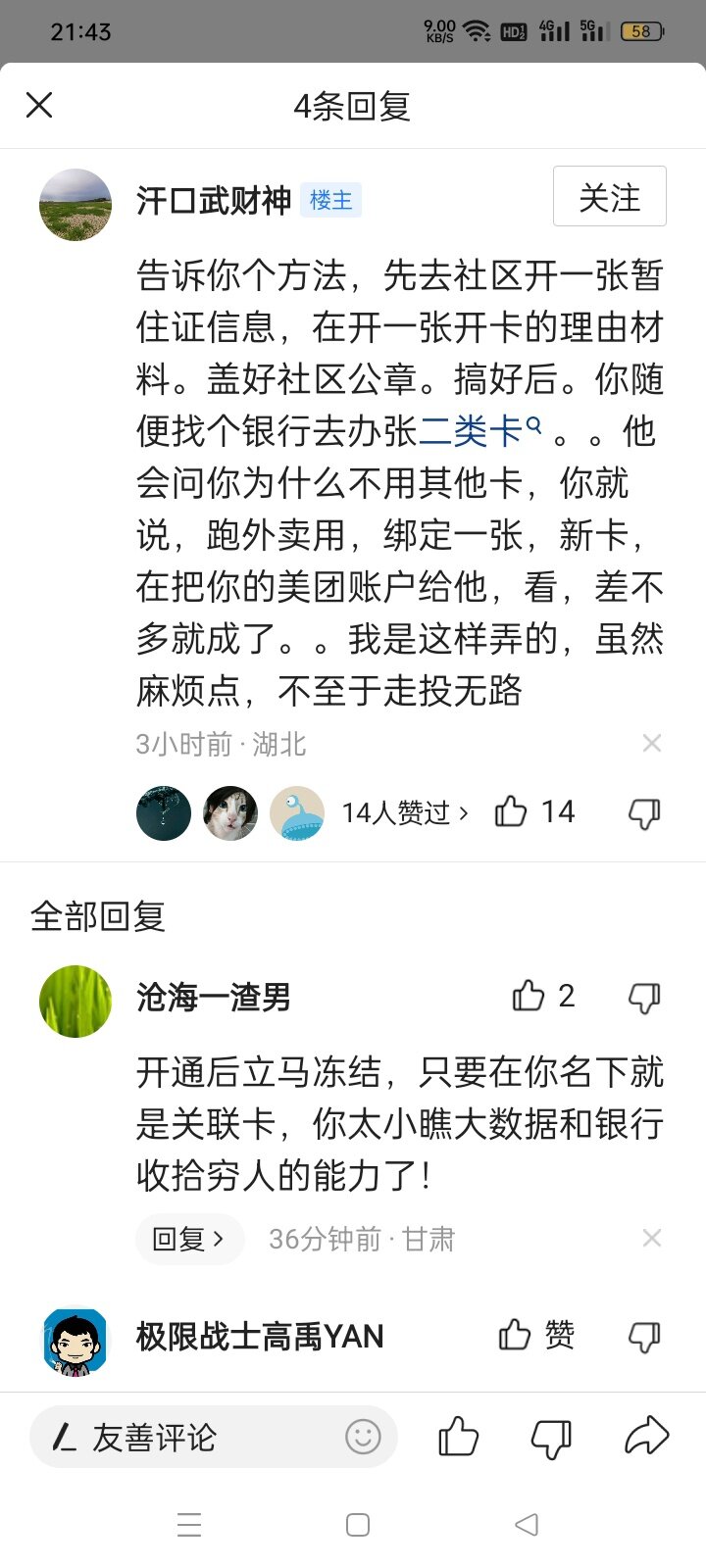Tap 回复 under 沧海一渣男's comment
Screen dimensions: 706x1568
click(188, 1240)
